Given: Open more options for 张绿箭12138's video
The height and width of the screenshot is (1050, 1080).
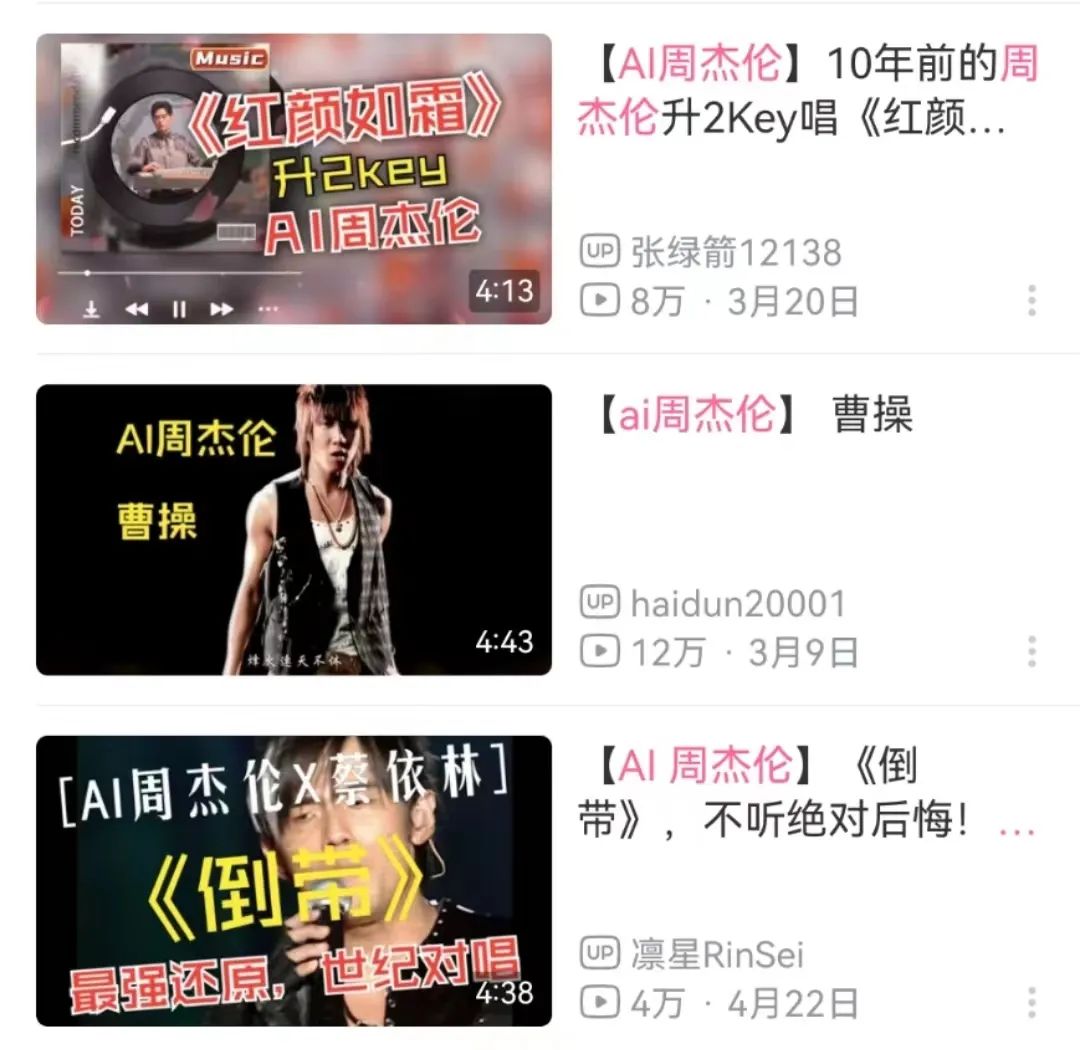Looking at the screenshot, I should click(1031, 301).
